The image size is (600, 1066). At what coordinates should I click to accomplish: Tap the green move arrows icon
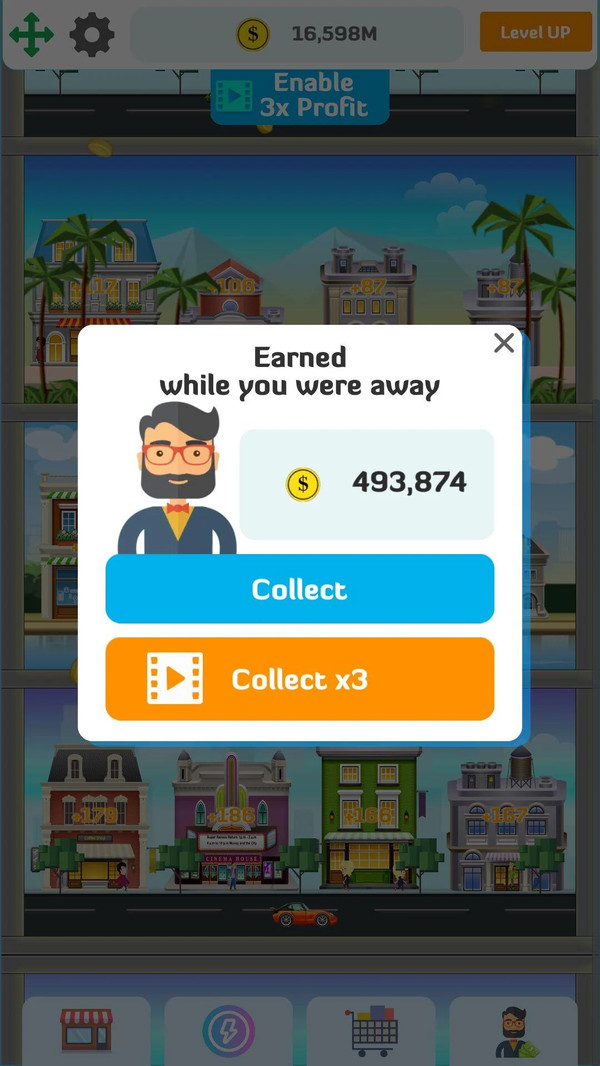32,36
